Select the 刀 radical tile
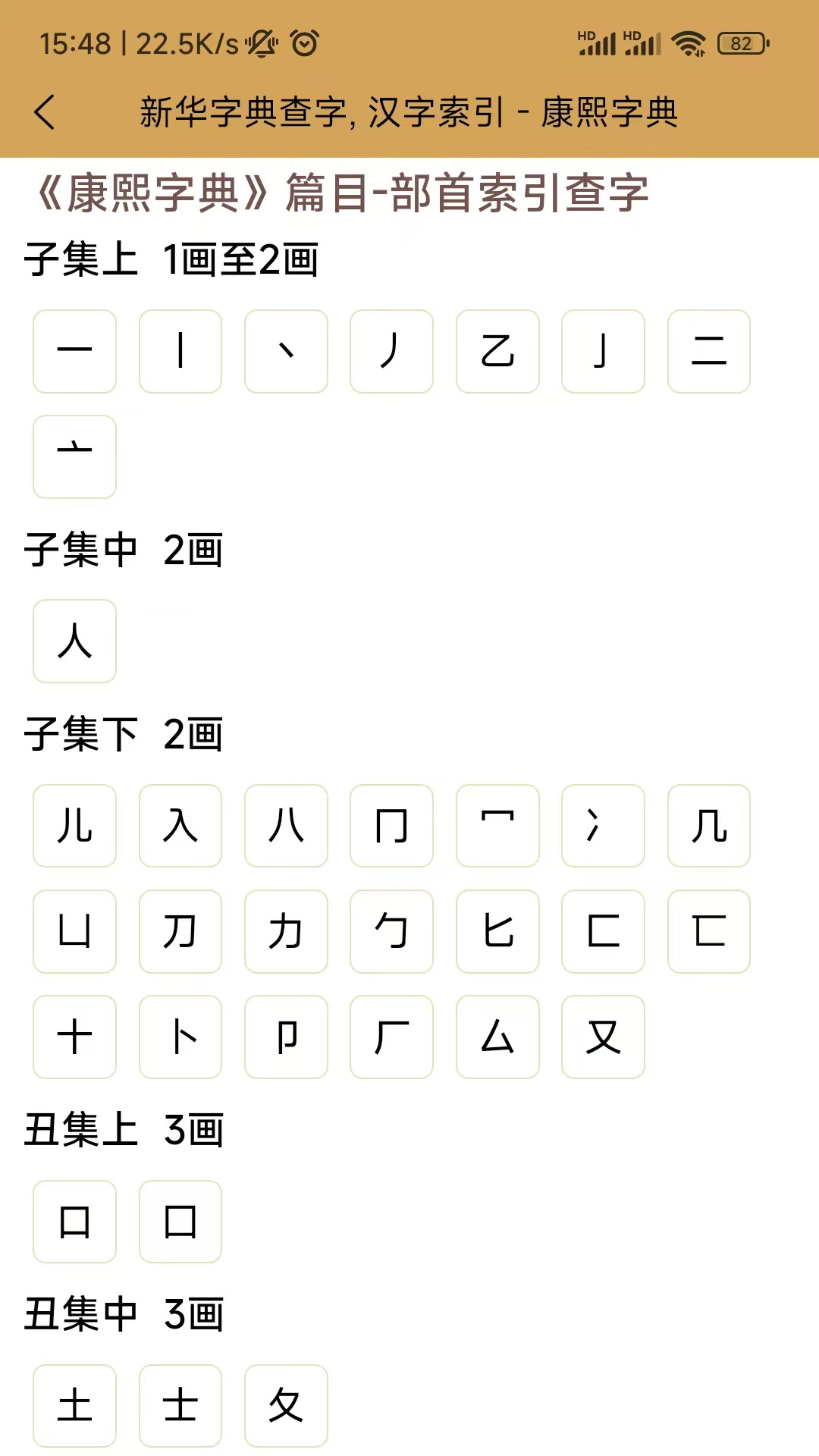Viewport: 819px width, 1456px height. (x=180, y=931)
